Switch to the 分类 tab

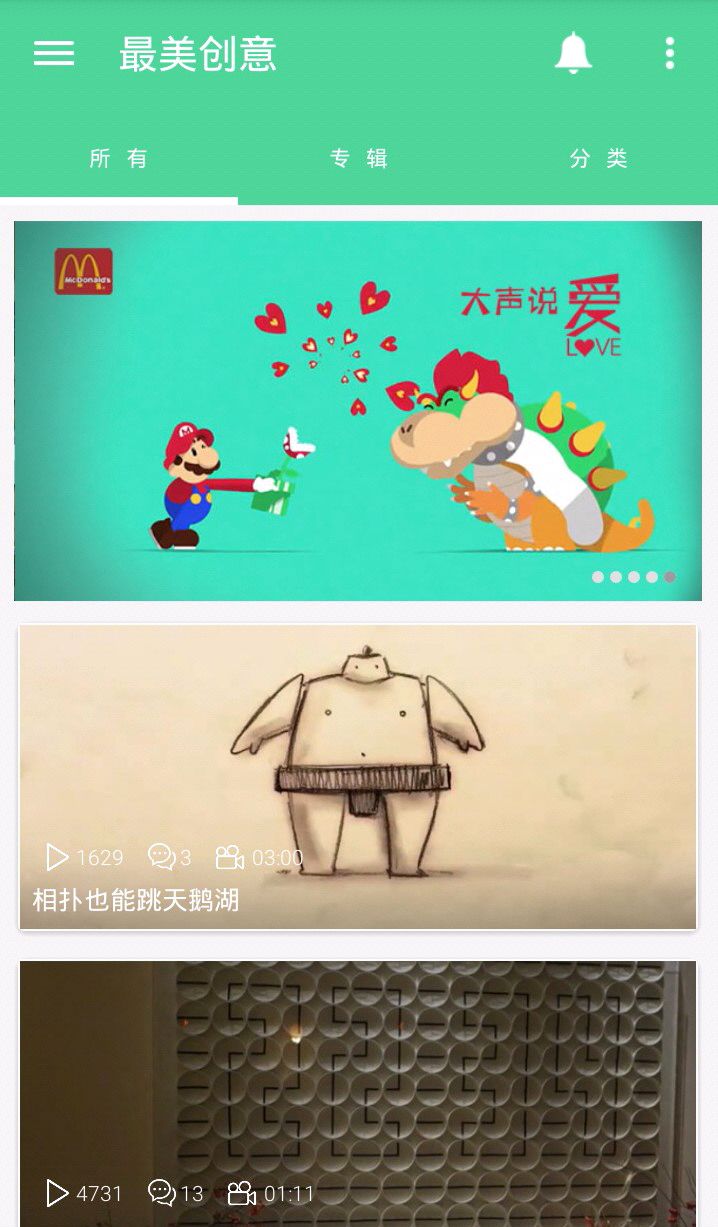pos(598,159)
